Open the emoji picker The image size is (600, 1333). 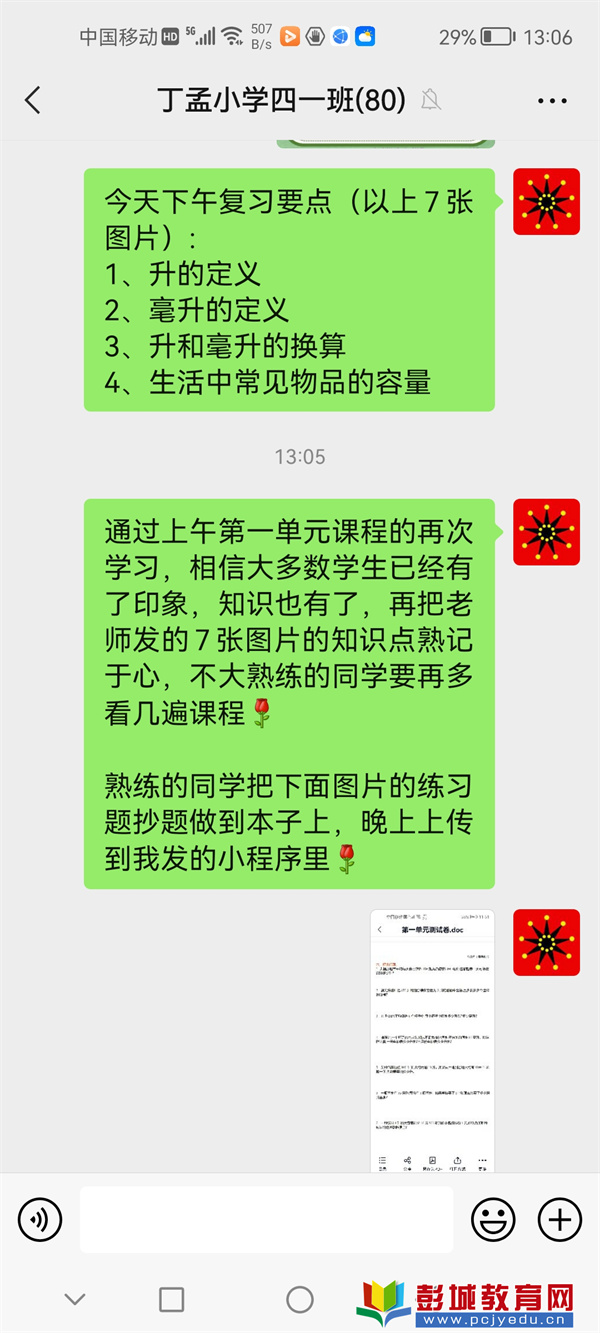(x=493, y=1219)
